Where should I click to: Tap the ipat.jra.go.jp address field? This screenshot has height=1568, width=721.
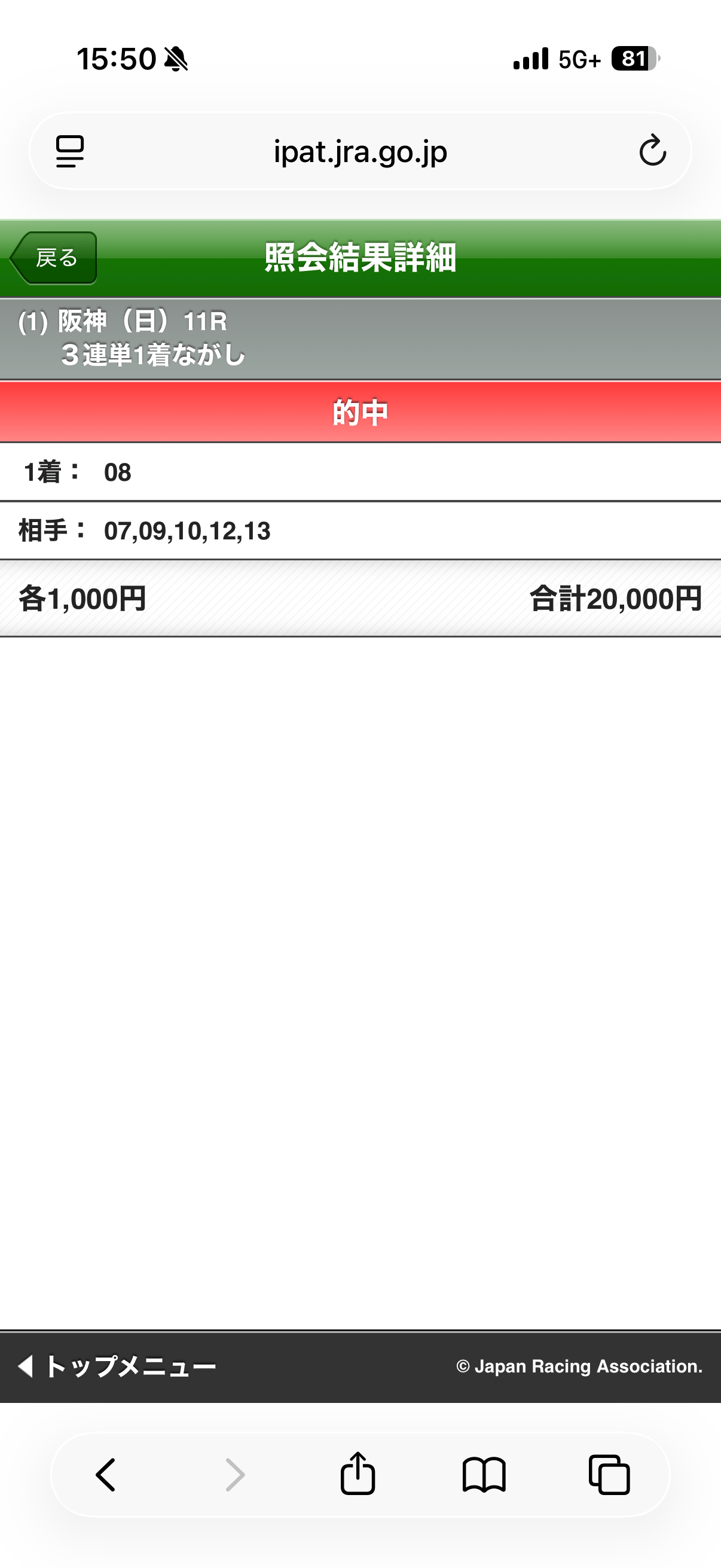click(360, 151)
